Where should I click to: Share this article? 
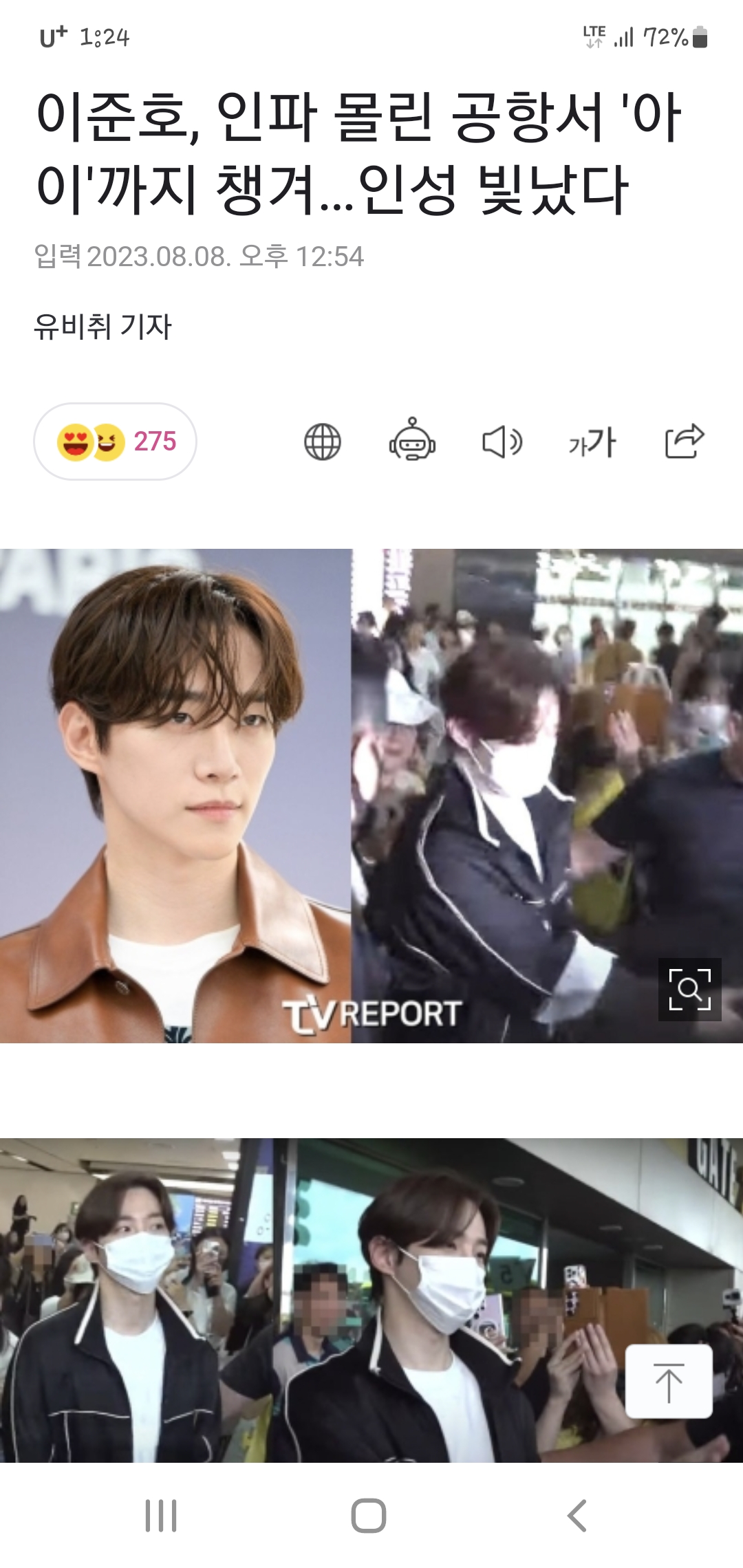684,442
